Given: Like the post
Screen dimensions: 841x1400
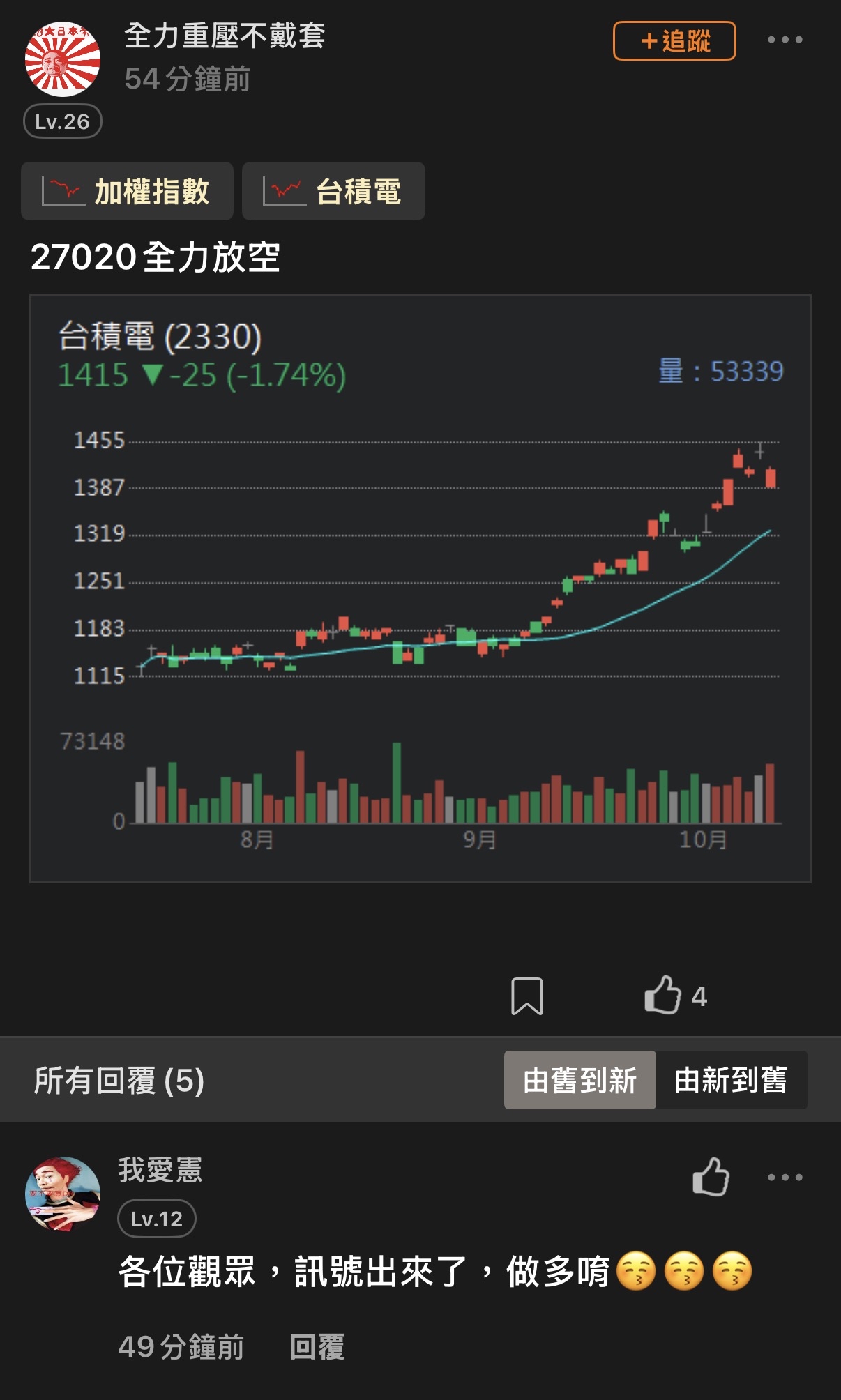Looking at the screenshot, I should point(675,996).
